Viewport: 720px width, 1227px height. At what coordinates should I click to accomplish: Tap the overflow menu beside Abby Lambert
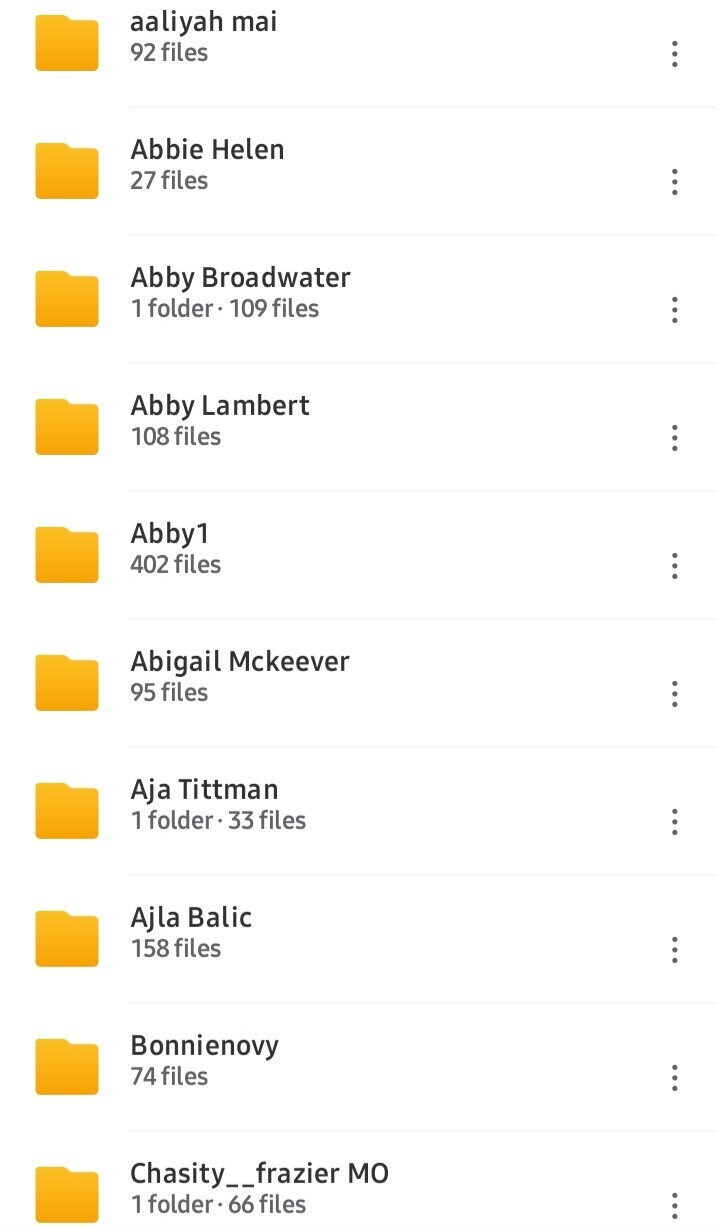click(675, 438)
